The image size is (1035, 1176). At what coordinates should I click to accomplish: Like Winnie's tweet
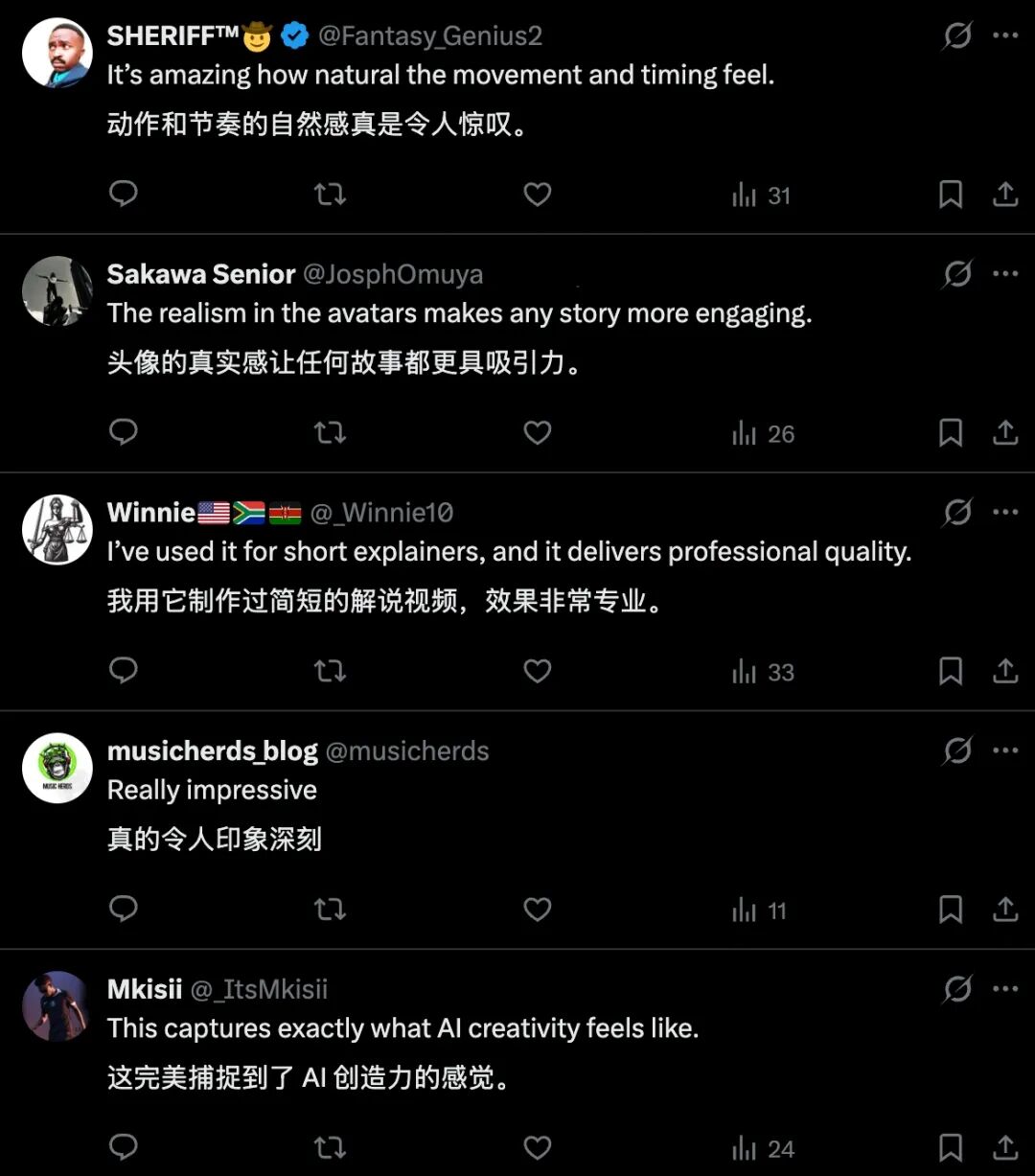click(538, 672)
